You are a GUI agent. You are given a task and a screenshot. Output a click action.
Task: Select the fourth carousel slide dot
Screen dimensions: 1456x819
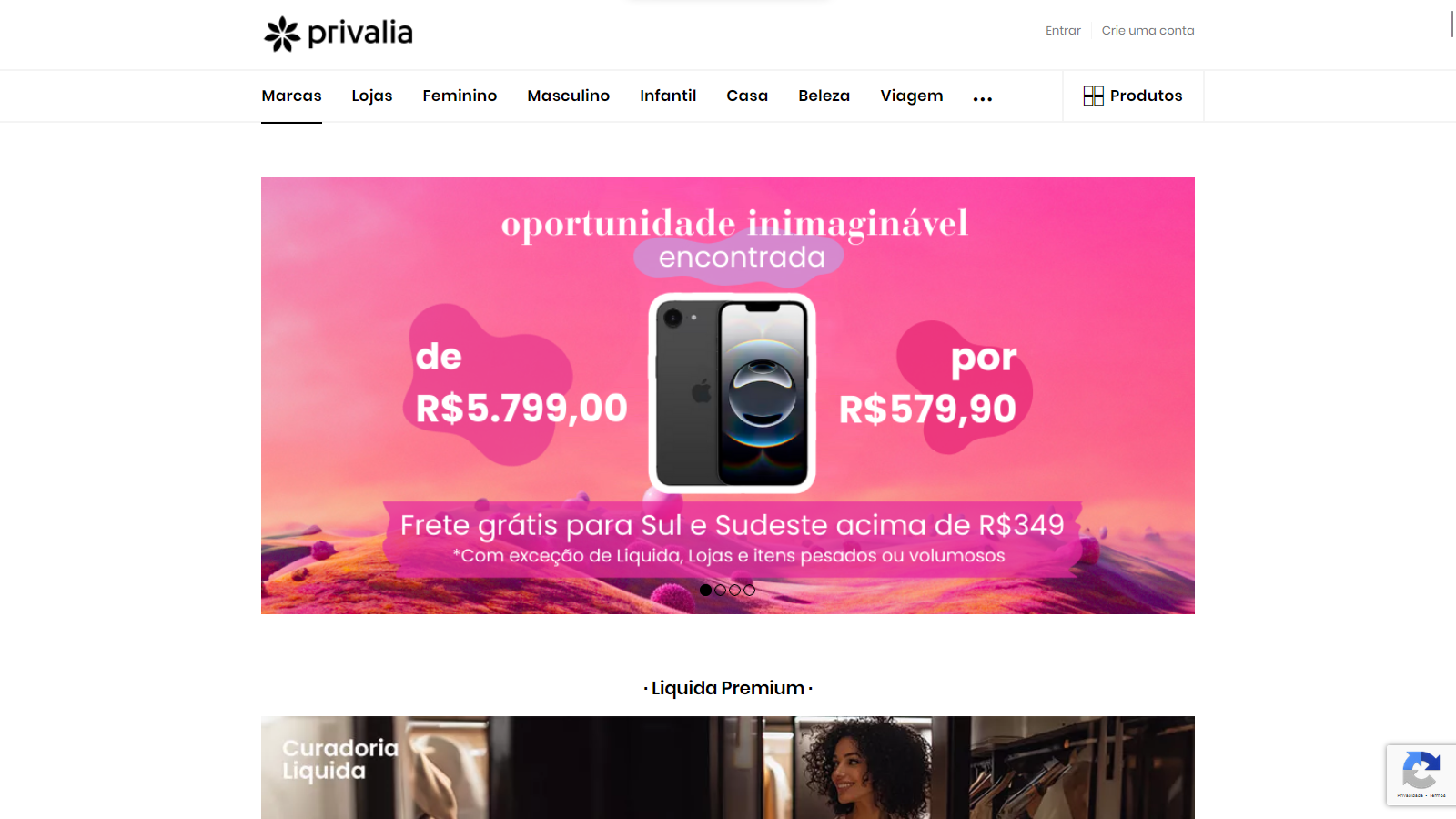[x=750, y=590]
